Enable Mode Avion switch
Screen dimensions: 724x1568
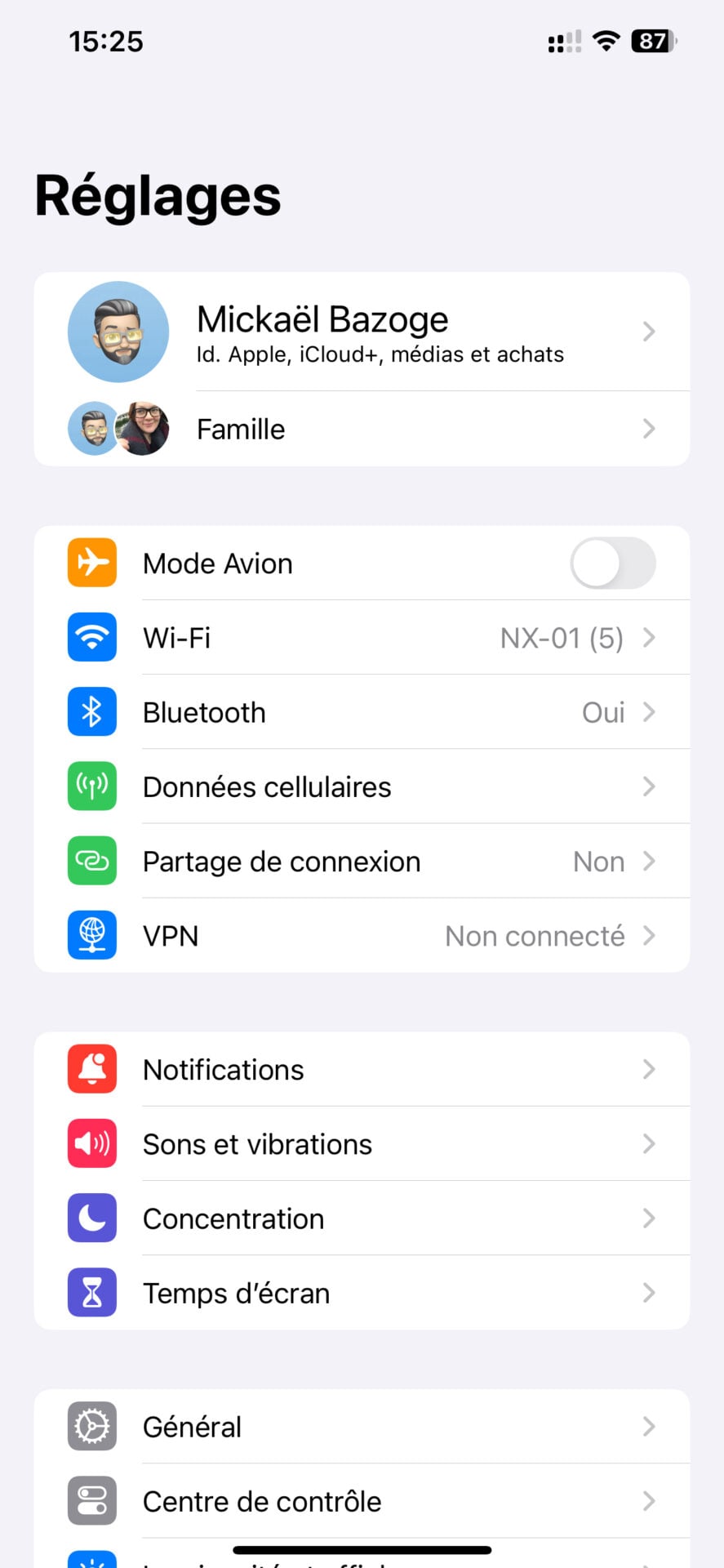point(612,563)
